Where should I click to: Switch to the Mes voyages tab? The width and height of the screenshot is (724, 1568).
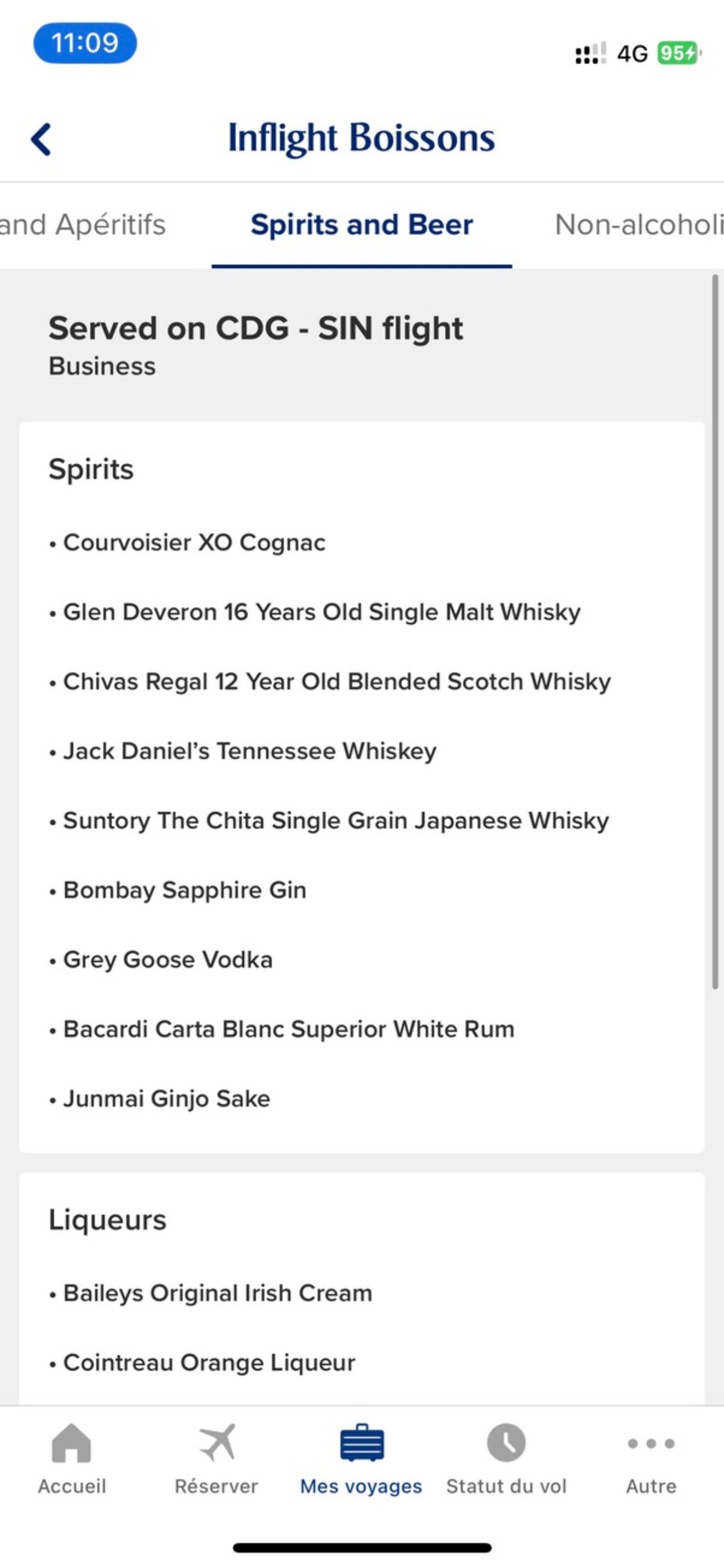(x=361, y=1459)
